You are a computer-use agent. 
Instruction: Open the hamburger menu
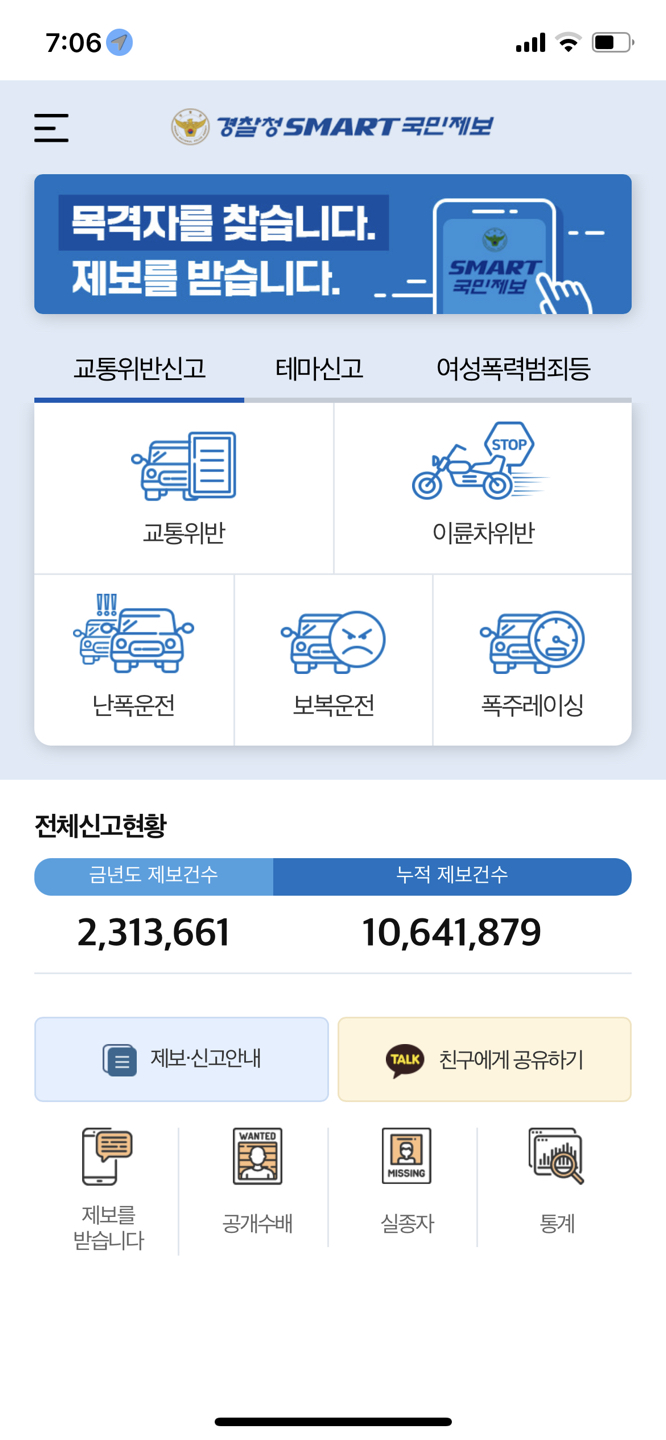coord(51,128)
